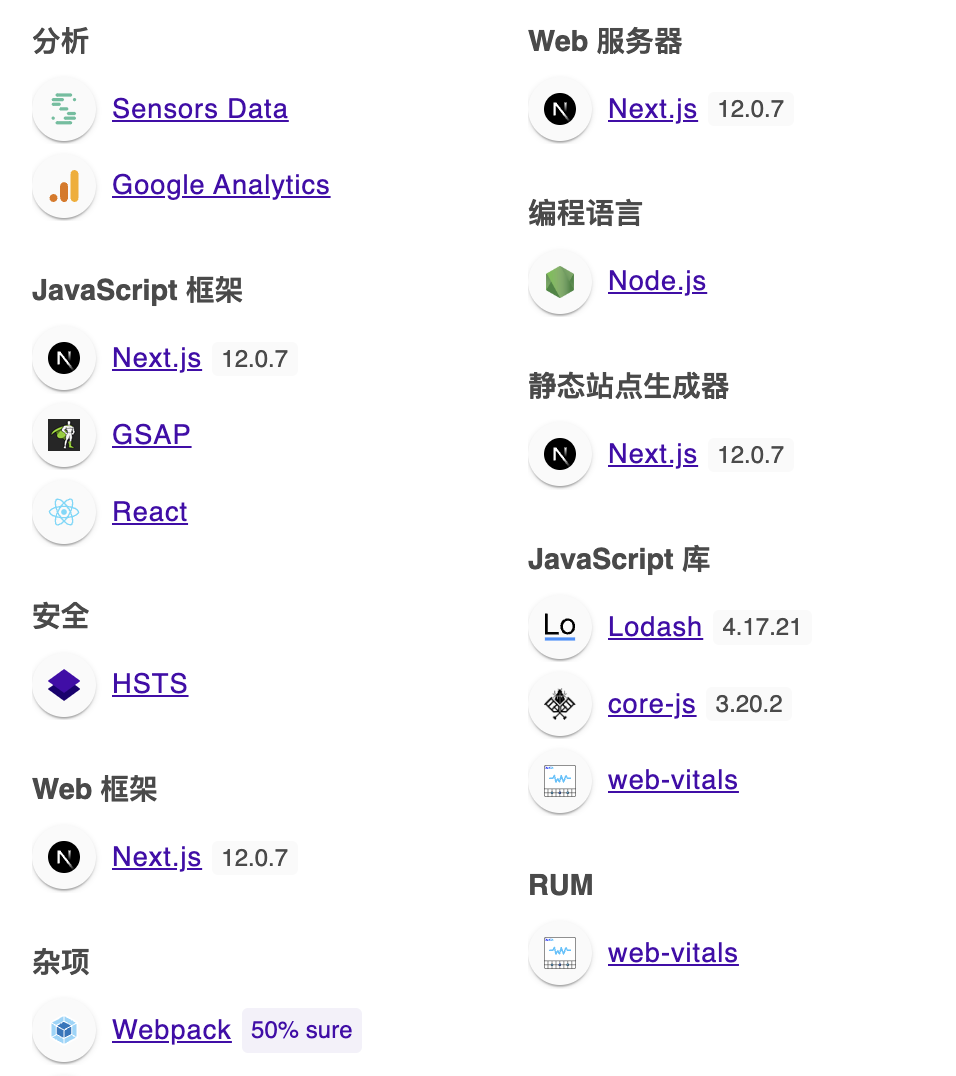Open the Node.js link
This screenshot has height=1076, width=956.
click(657, 281)
